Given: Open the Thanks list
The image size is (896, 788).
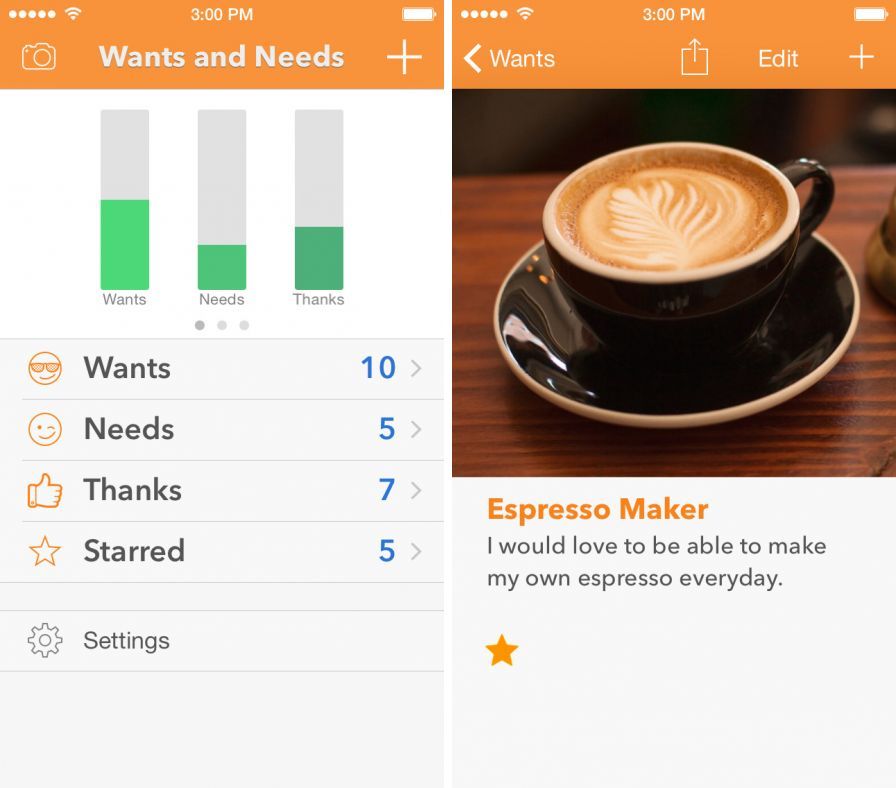Looking at the screenshot, I should 222,491.
